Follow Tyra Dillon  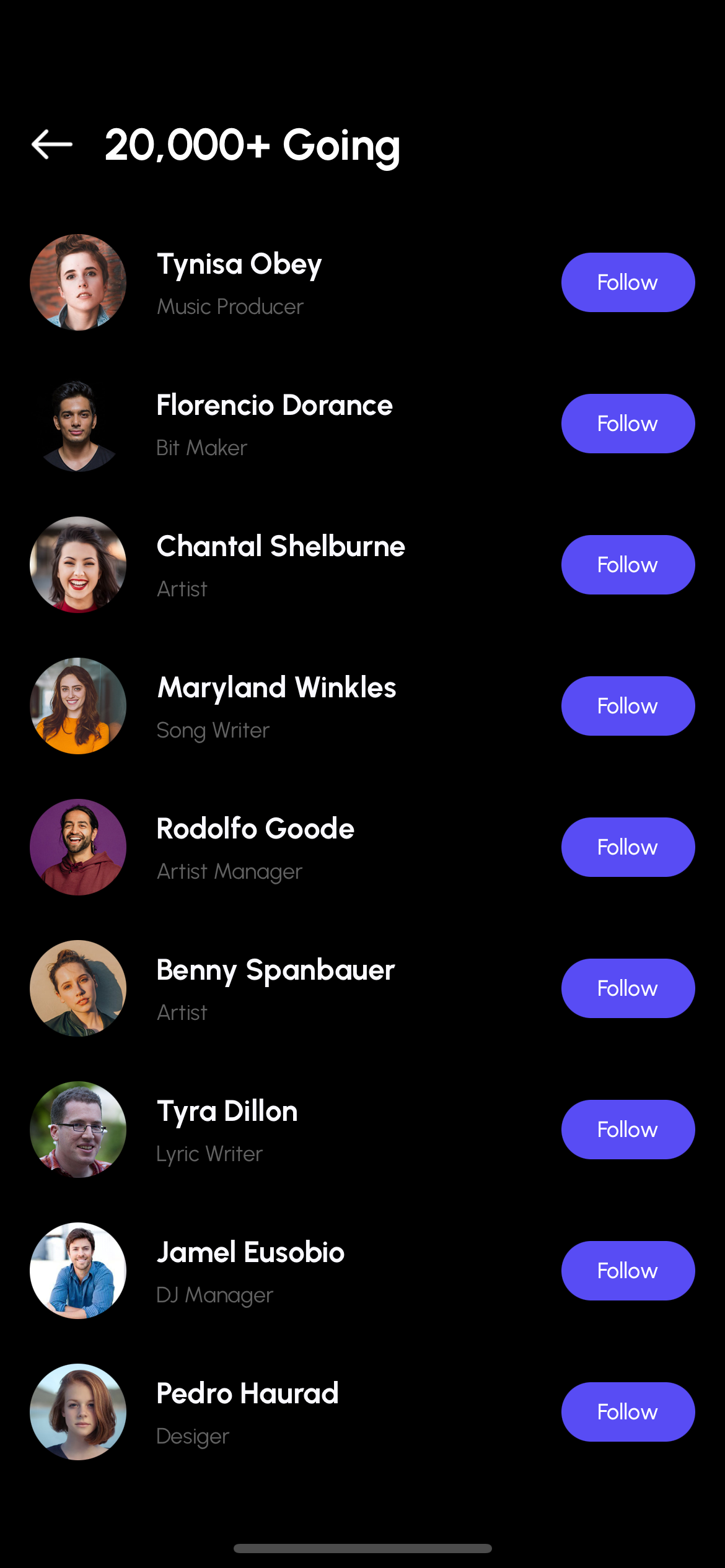[x=627, y=1130]
